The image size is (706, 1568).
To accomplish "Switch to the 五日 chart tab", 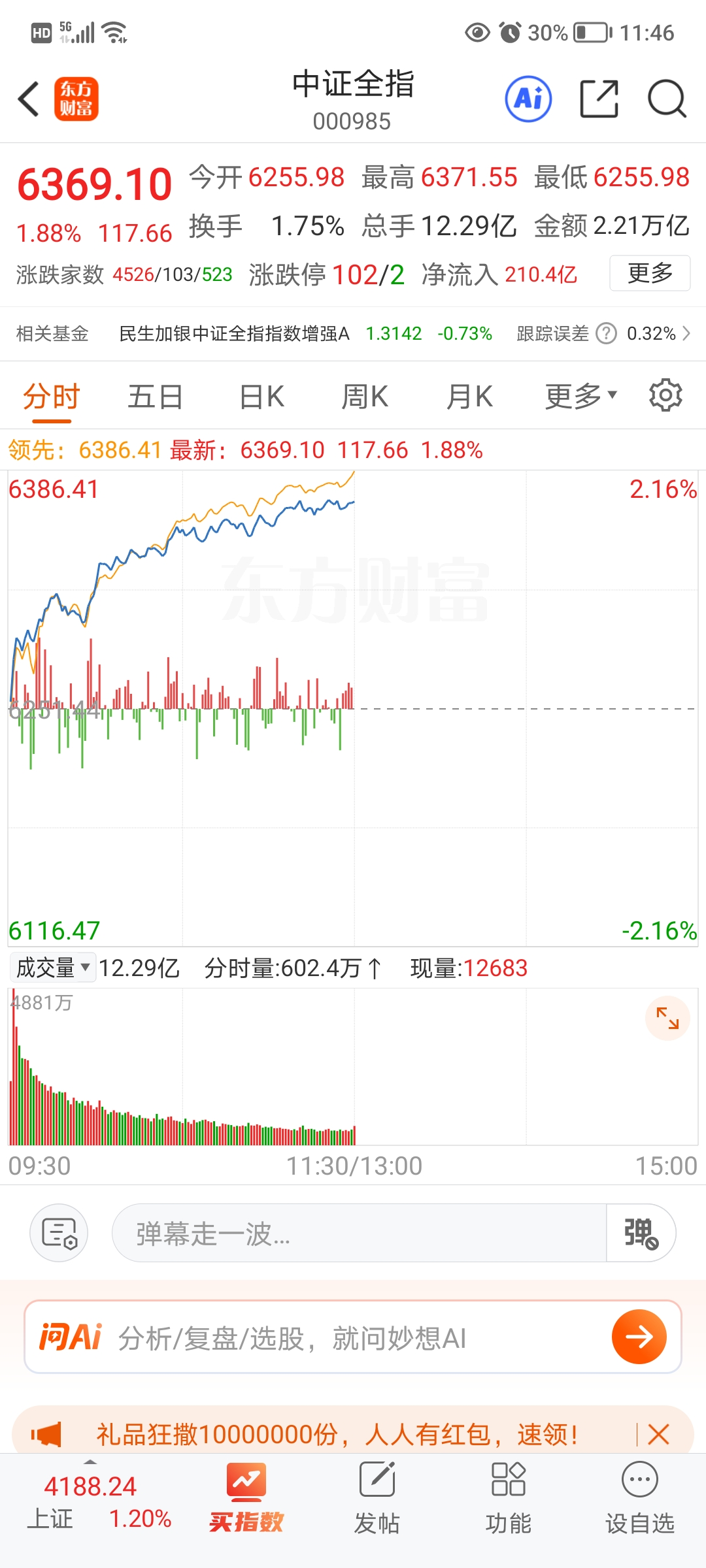I will click(x=155, y=397).
